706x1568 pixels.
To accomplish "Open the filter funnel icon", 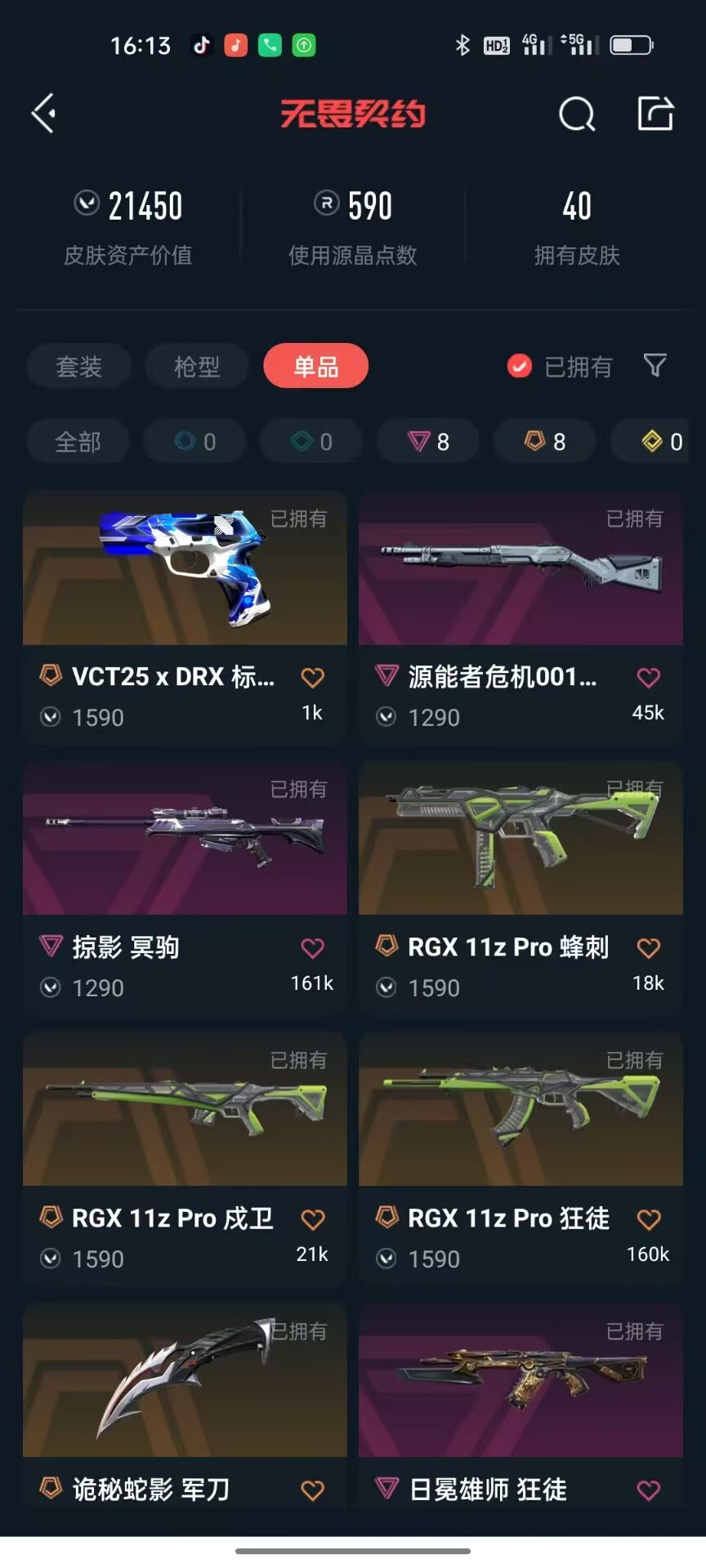I will tap(655, 365).
